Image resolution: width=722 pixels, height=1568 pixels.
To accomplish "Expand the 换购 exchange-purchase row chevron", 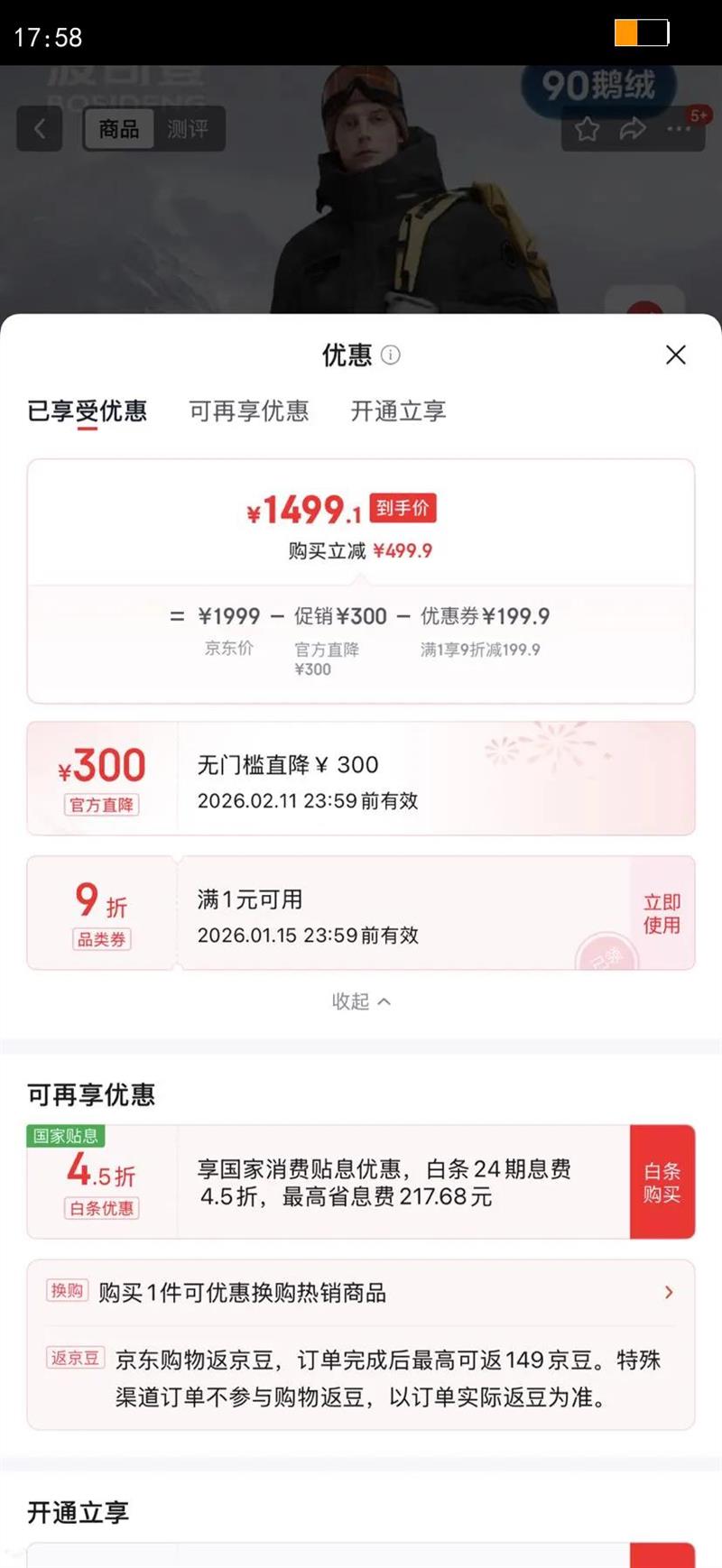I will click(x=669, y=1292).
